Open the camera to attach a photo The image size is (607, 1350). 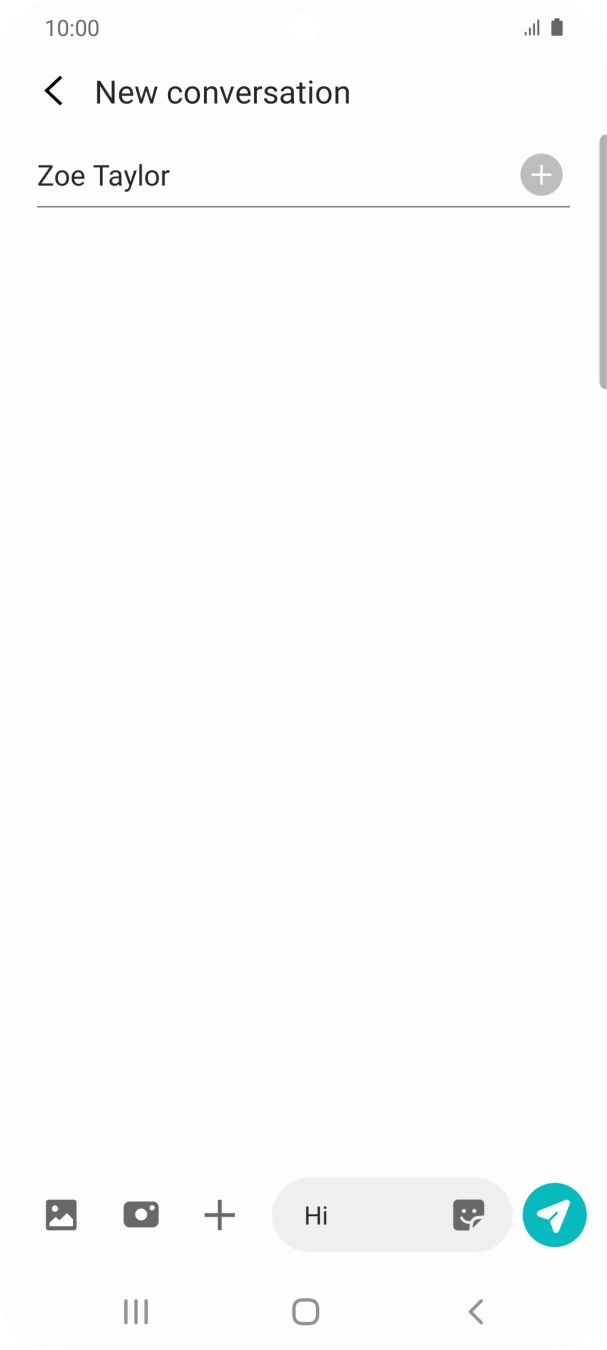point(141,1215)
